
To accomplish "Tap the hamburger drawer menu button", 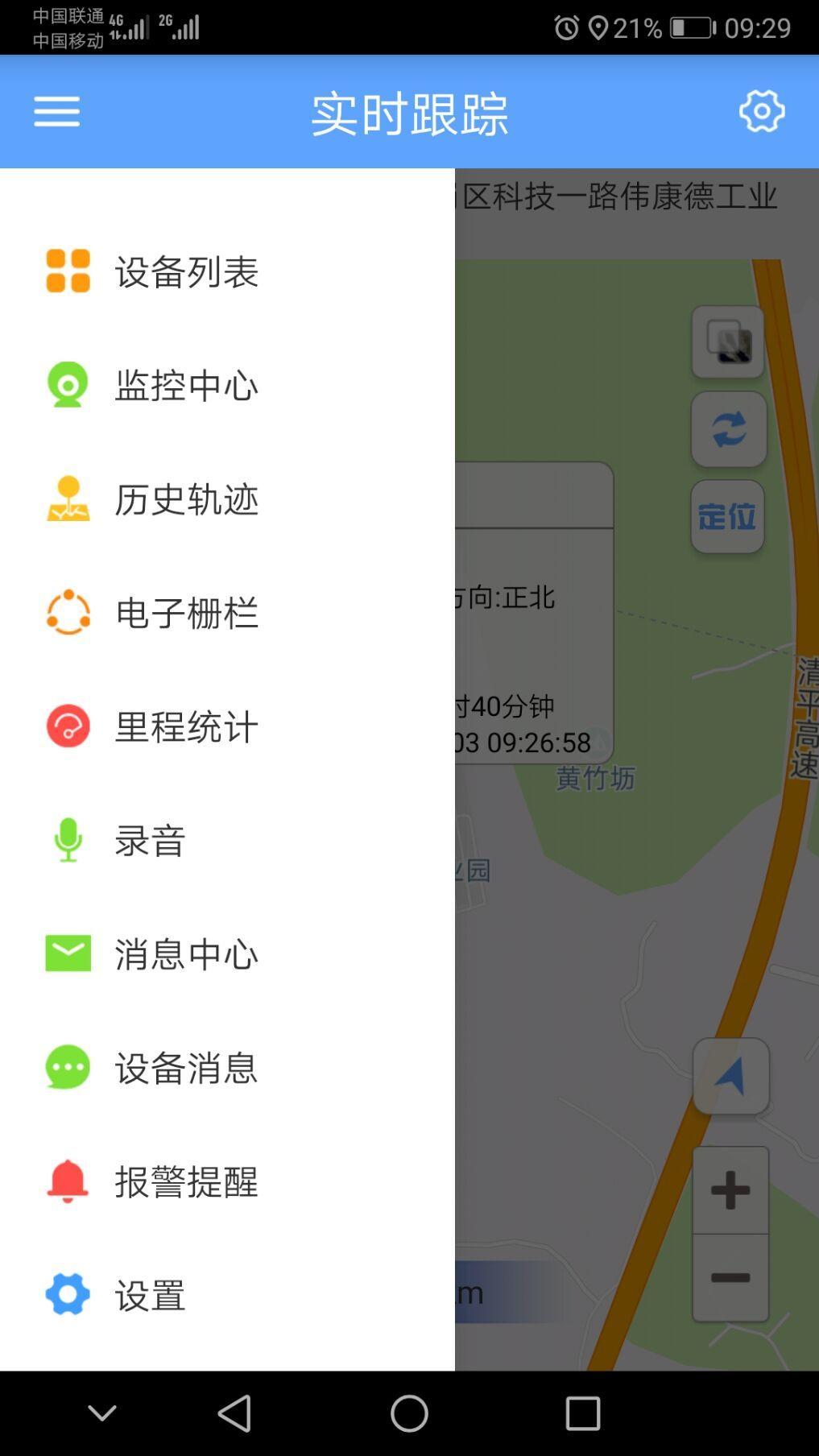I will click(x=56, y=111).
